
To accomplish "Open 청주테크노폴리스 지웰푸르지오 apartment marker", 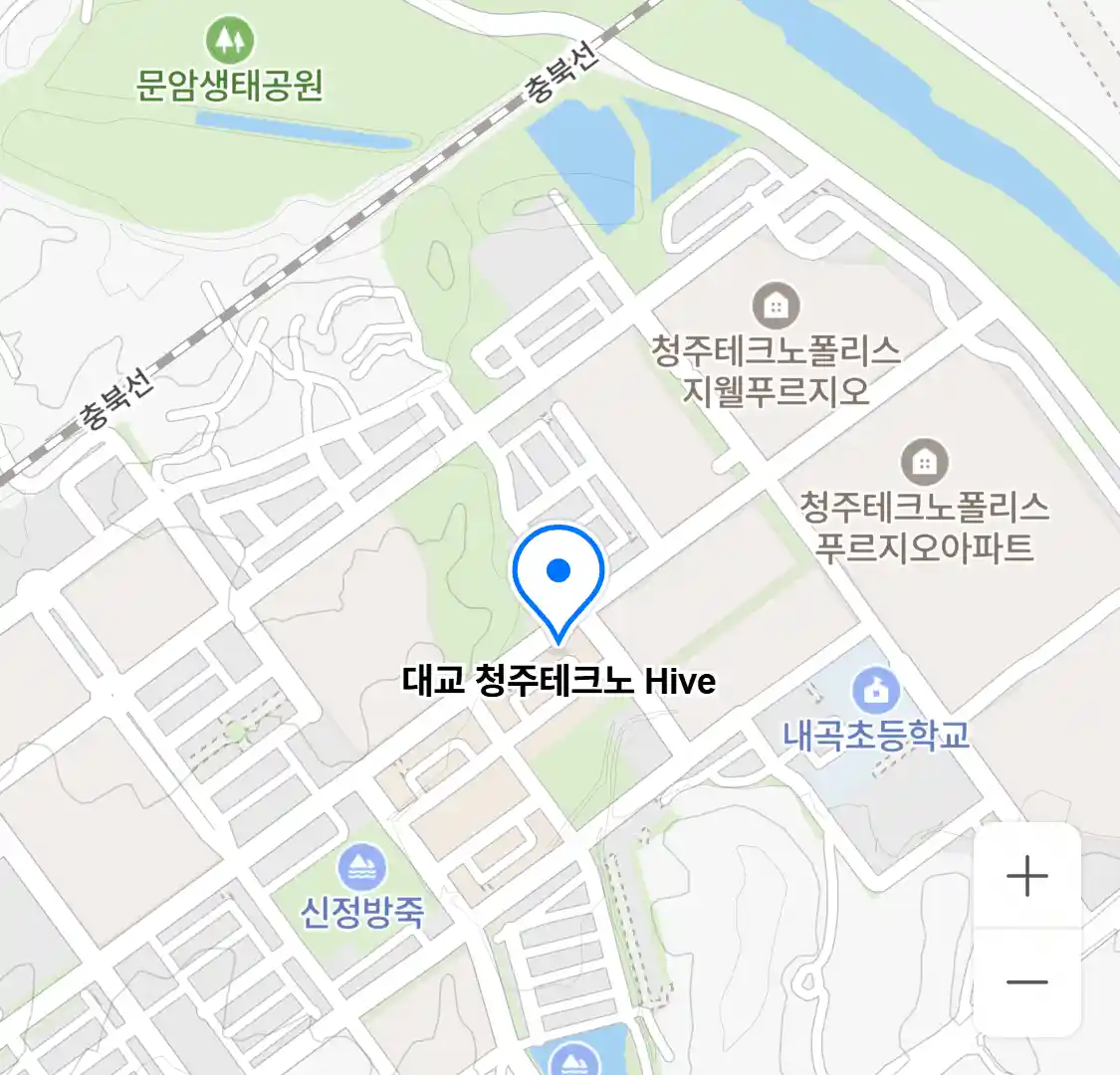I will (x=776, y=306).
